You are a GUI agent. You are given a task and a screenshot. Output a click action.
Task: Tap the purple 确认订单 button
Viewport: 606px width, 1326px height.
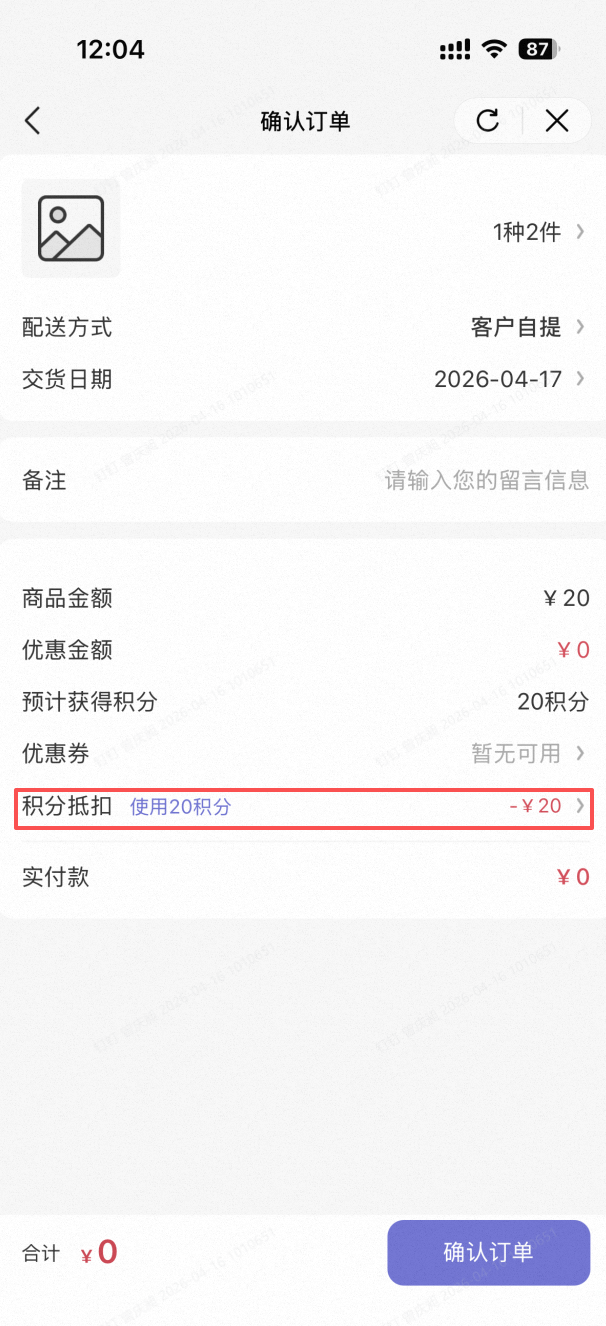pos(488,1252)
